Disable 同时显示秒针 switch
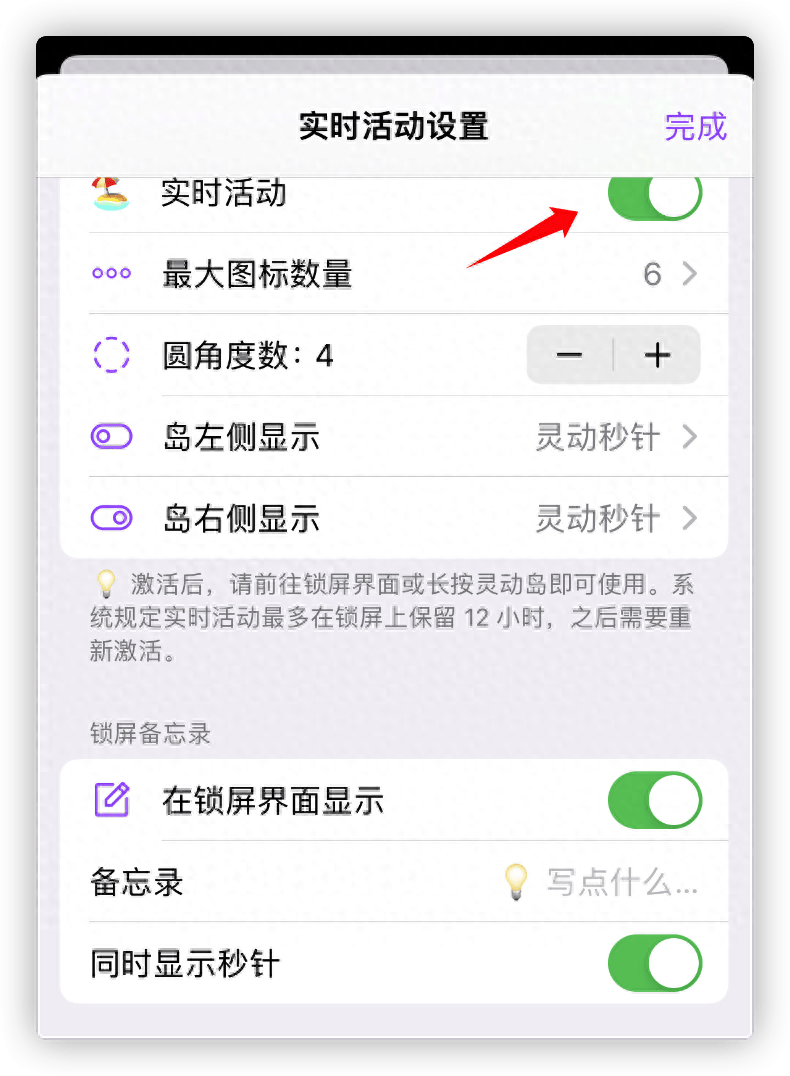 tap(655, 963)
